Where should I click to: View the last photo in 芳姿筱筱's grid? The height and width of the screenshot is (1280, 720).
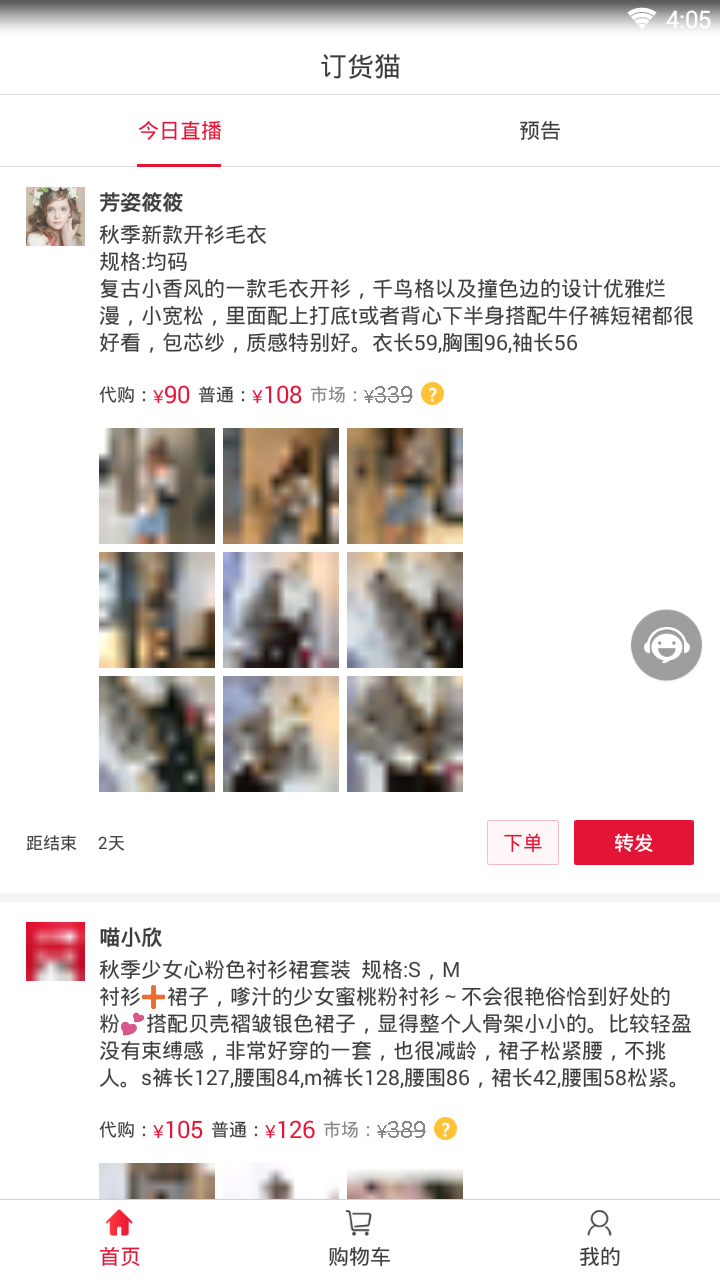click(405, 734)
